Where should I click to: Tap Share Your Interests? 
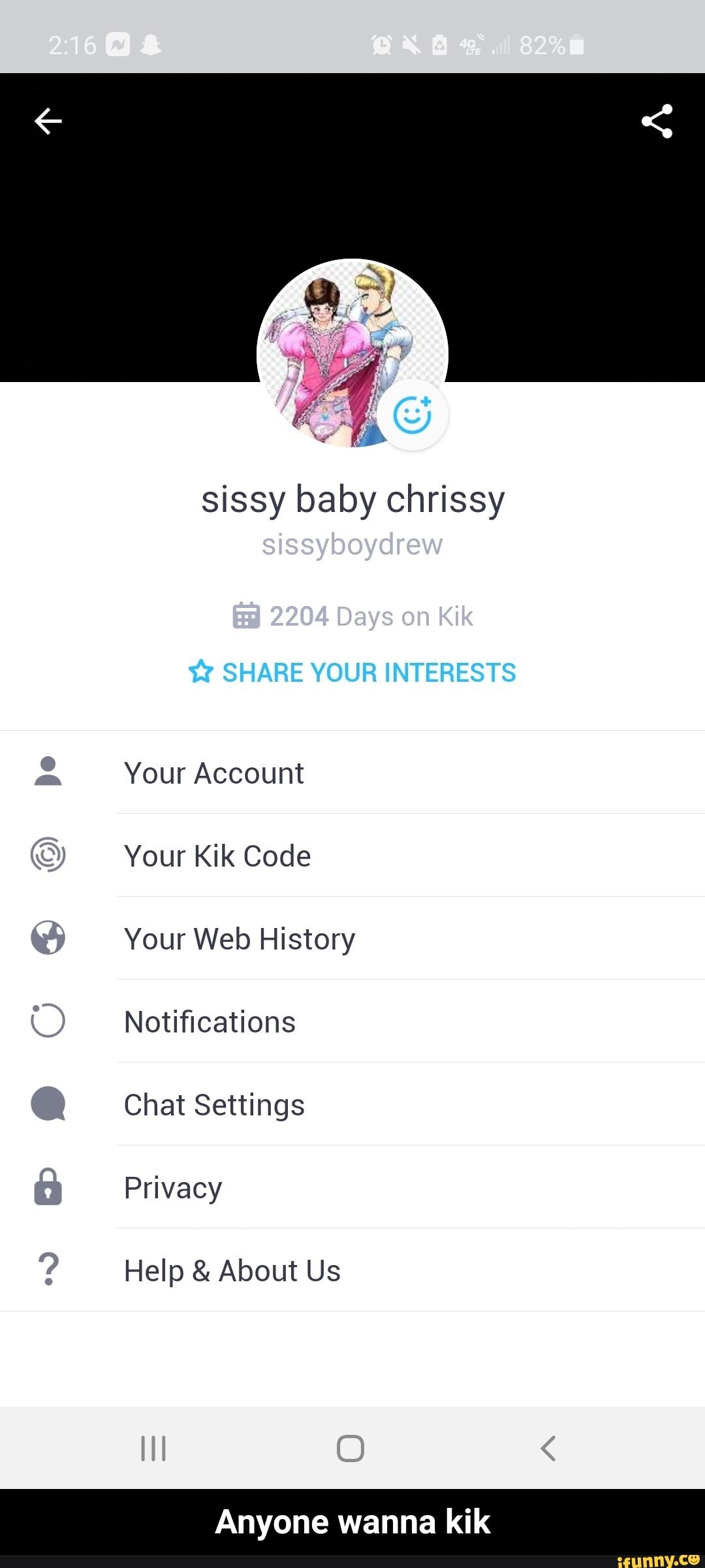(x=352, y=672)
